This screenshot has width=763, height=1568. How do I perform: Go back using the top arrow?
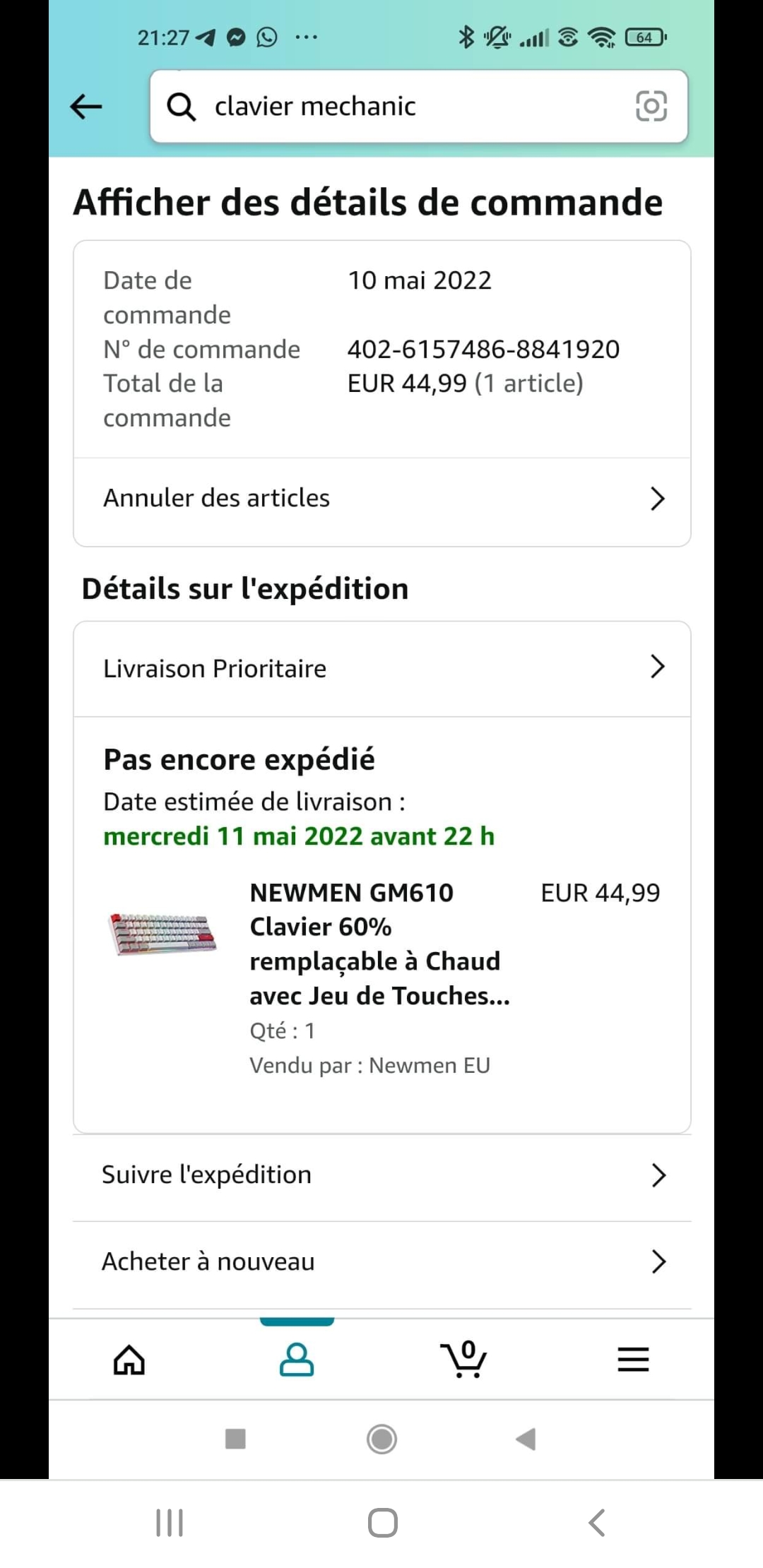pyautogui.click(x=86, y=107)
